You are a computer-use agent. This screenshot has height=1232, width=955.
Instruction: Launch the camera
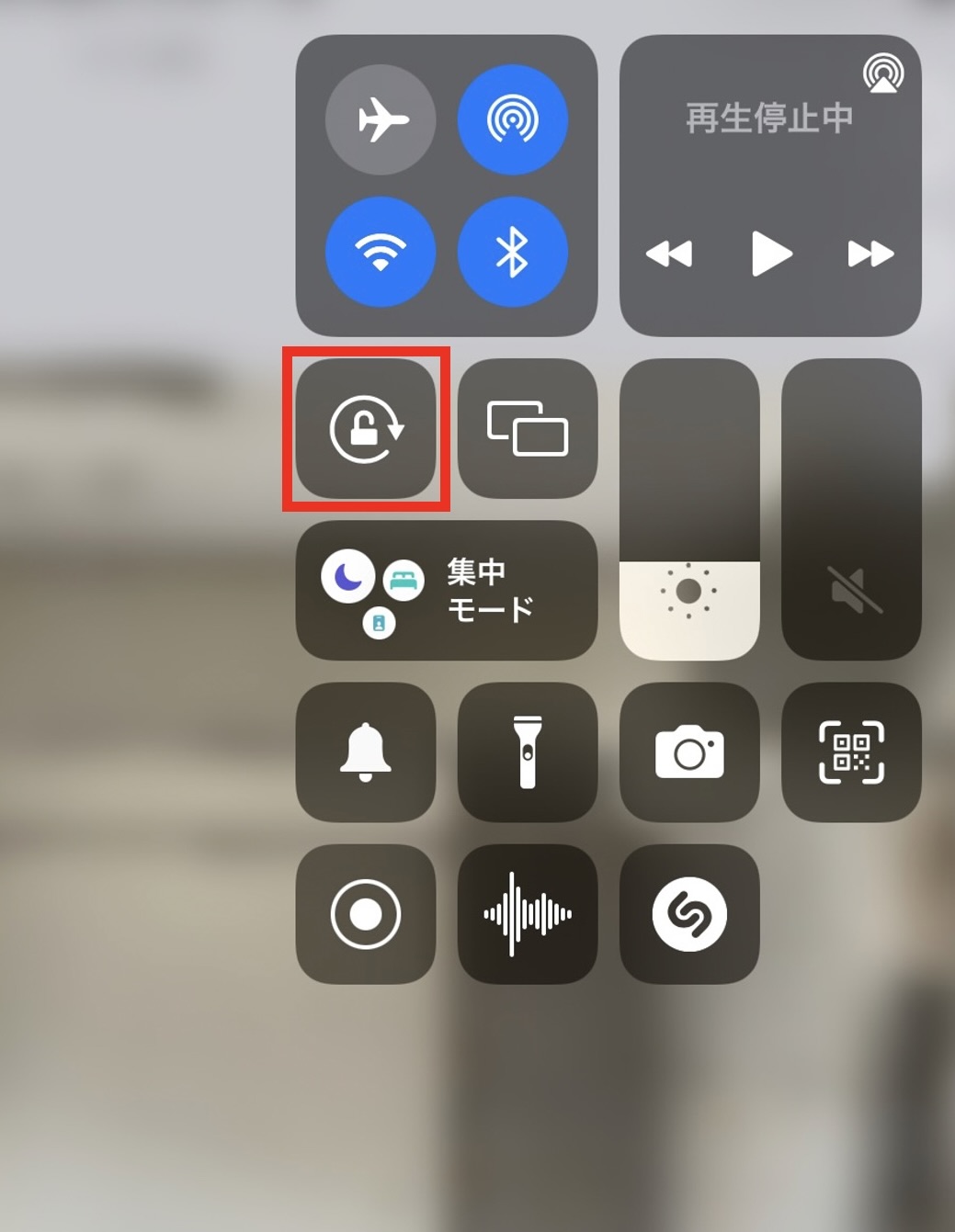689,752
